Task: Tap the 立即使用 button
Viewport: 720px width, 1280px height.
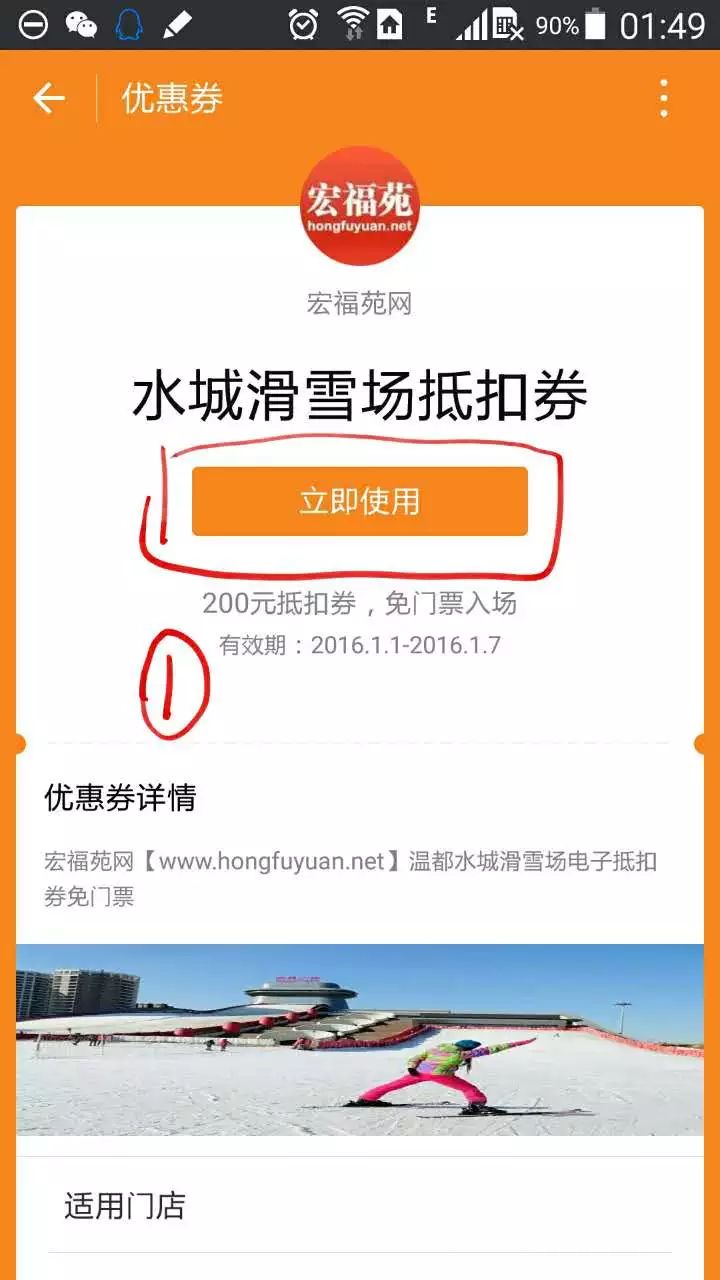Action: tap(360, 501)
